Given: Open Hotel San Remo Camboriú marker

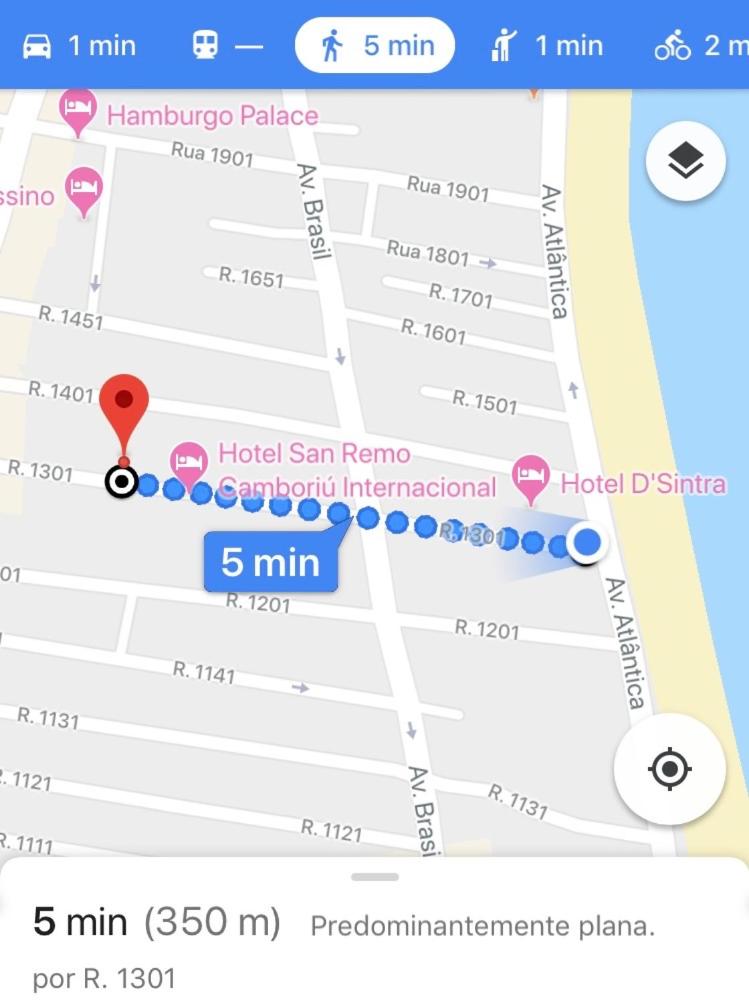Looking at the screenshot, I should pyautogui.click(x=189, y=462).
